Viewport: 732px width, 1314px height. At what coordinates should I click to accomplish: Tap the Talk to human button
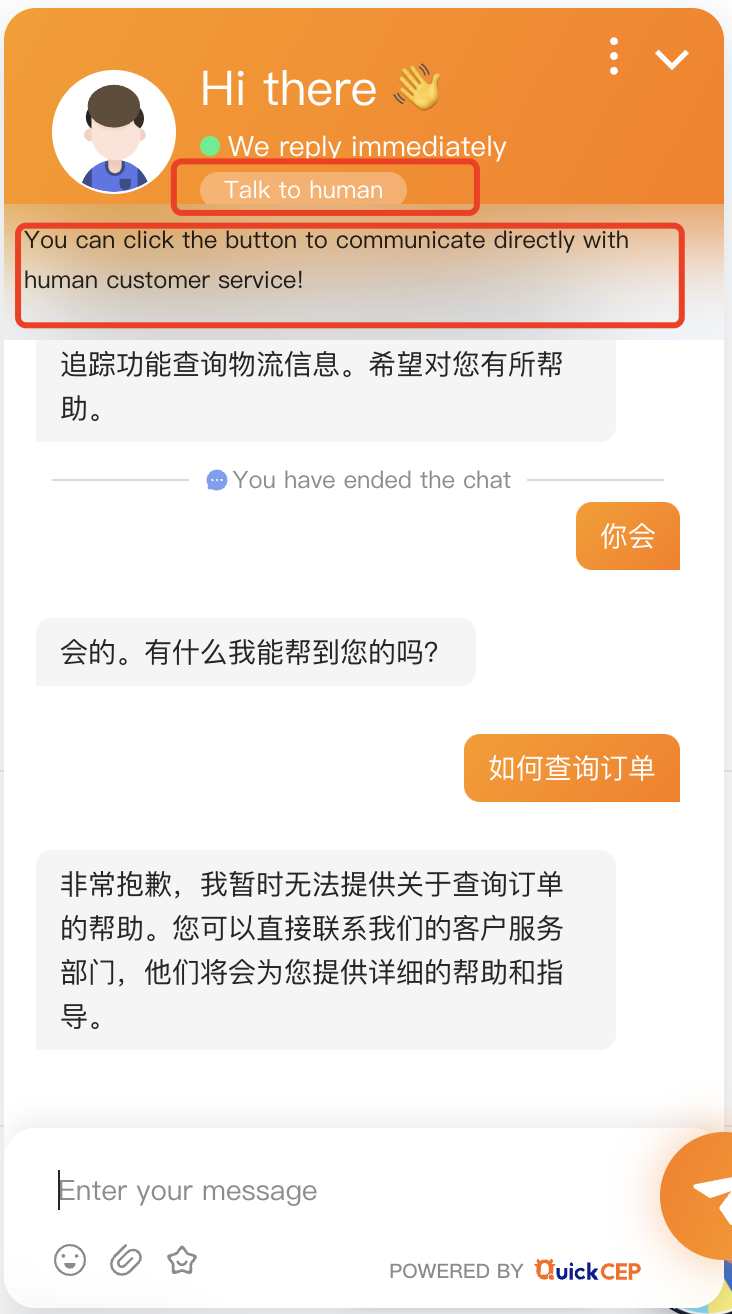pos(303,190)
